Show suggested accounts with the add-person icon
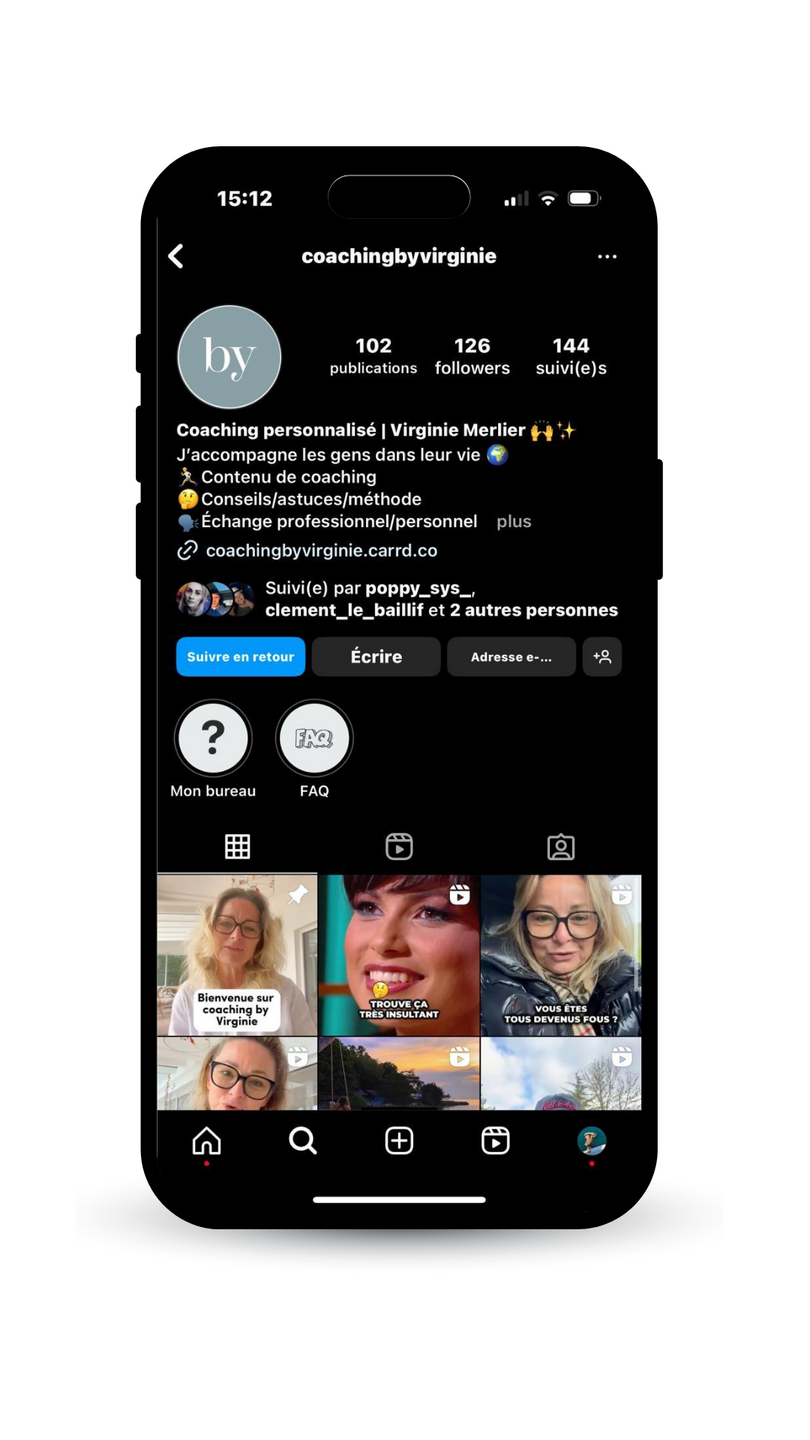The width and height of the screenshot is (810, 1440). pyautogui.click(x=602, y=657)
